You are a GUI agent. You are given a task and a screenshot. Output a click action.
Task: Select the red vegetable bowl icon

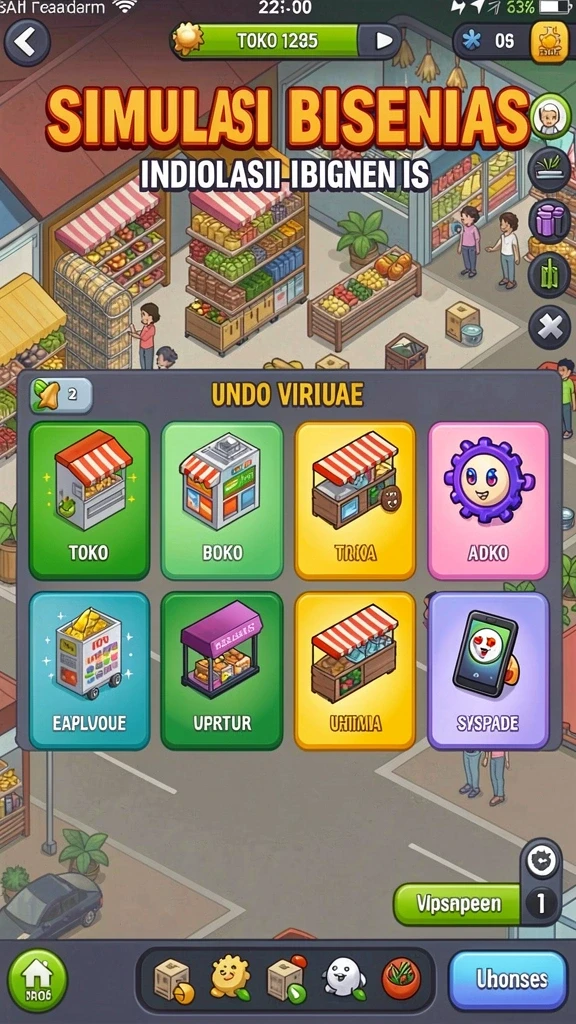tap(401, 980)
